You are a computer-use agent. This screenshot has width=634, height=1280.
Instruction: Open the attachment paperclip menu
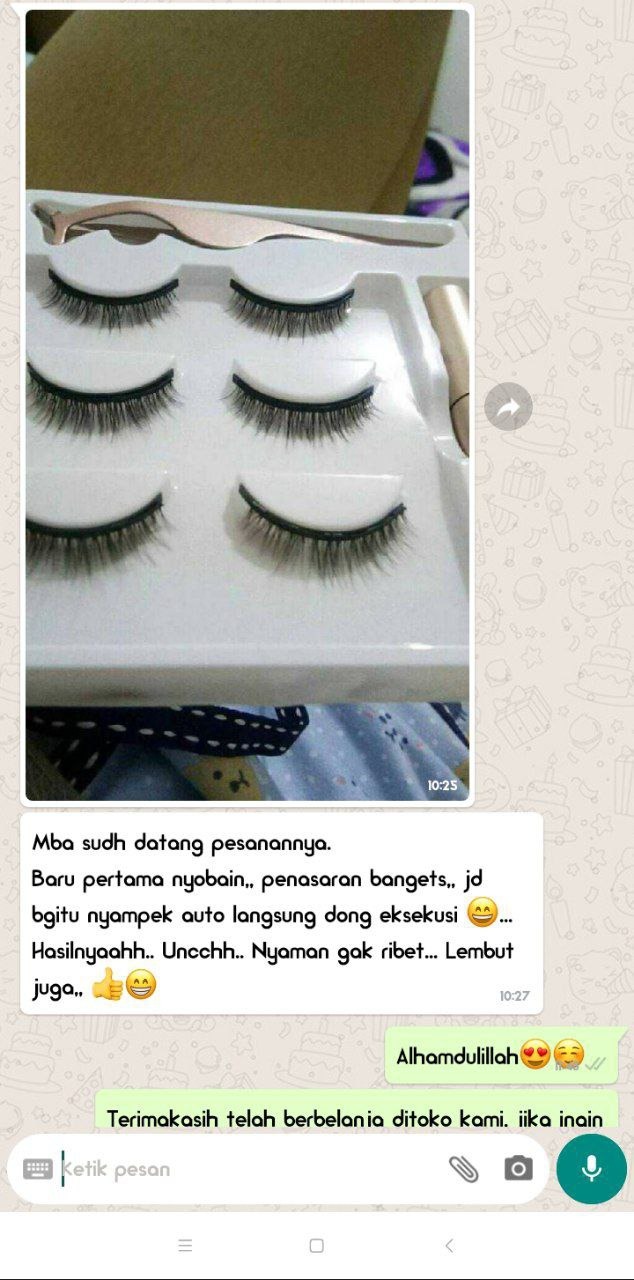463,1169
